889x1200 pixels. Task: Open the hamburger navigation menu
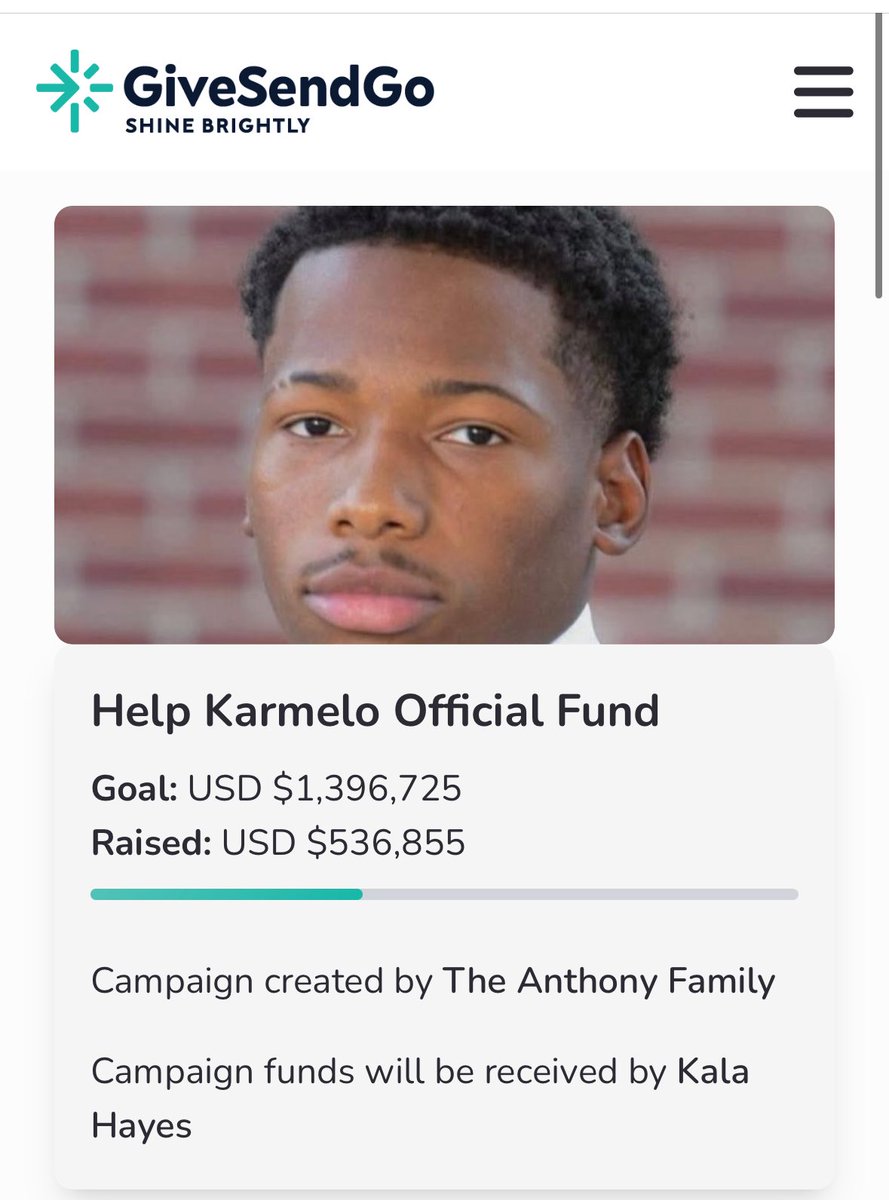823,92
